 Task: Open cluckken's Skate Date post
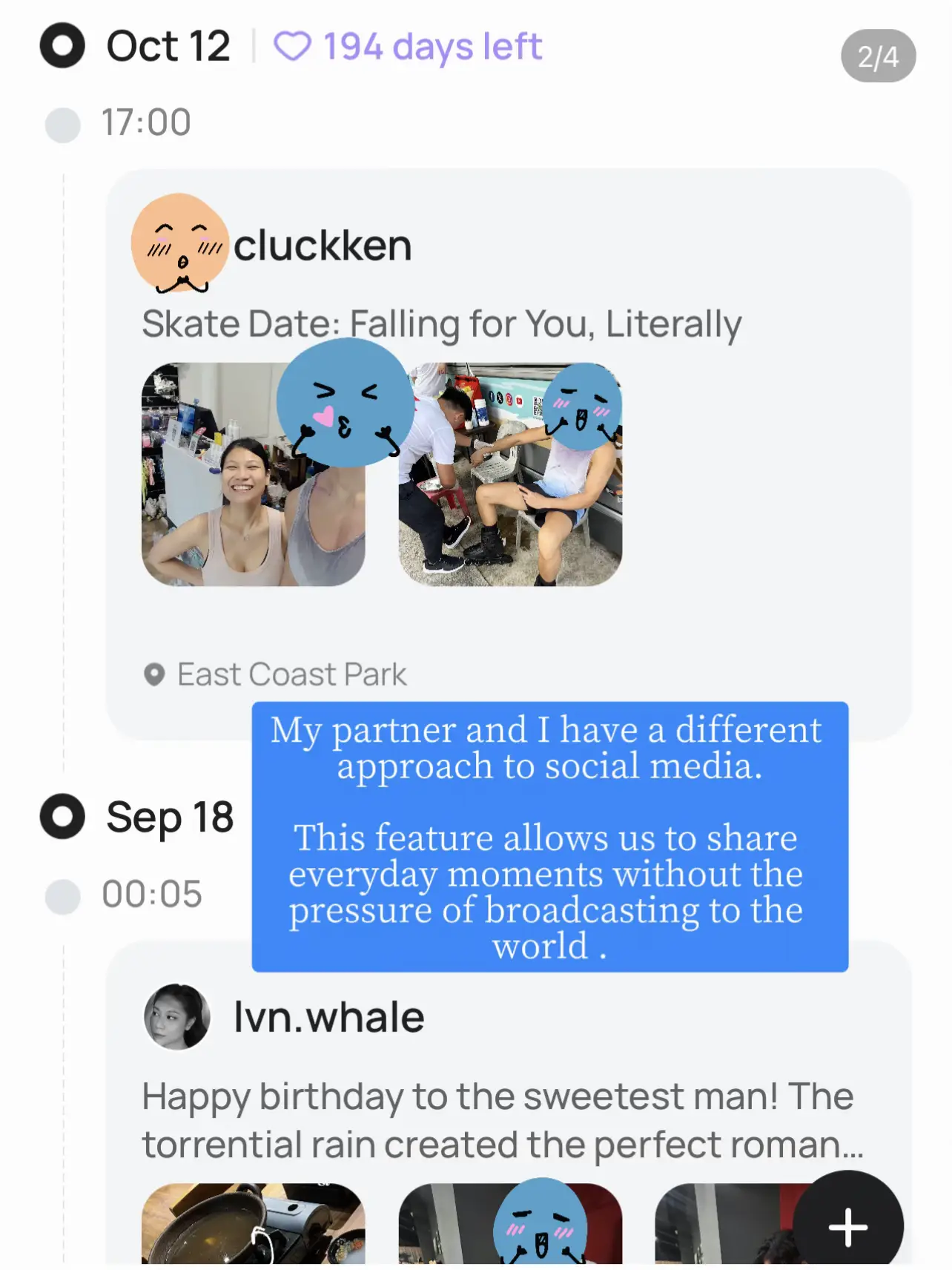point(441,324)
